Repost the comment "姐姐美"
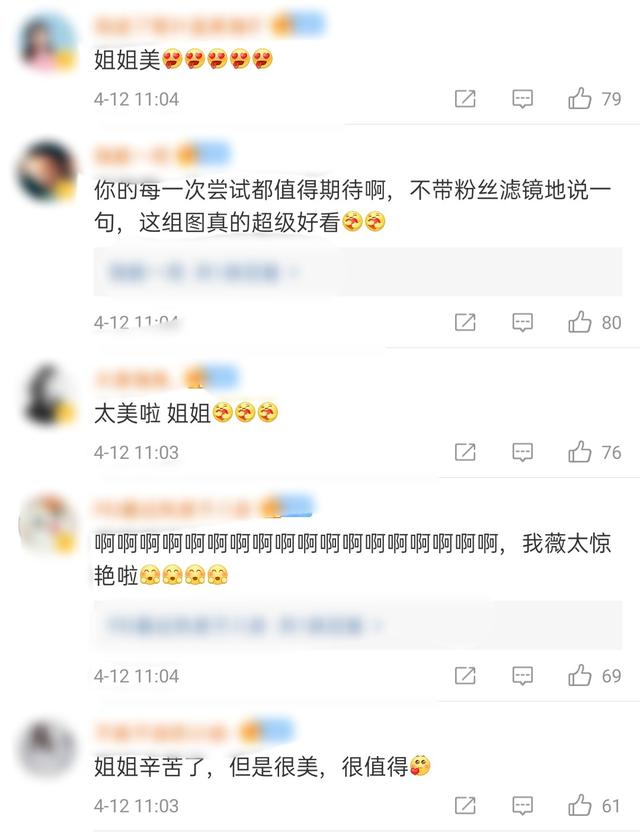 (465, 98)
